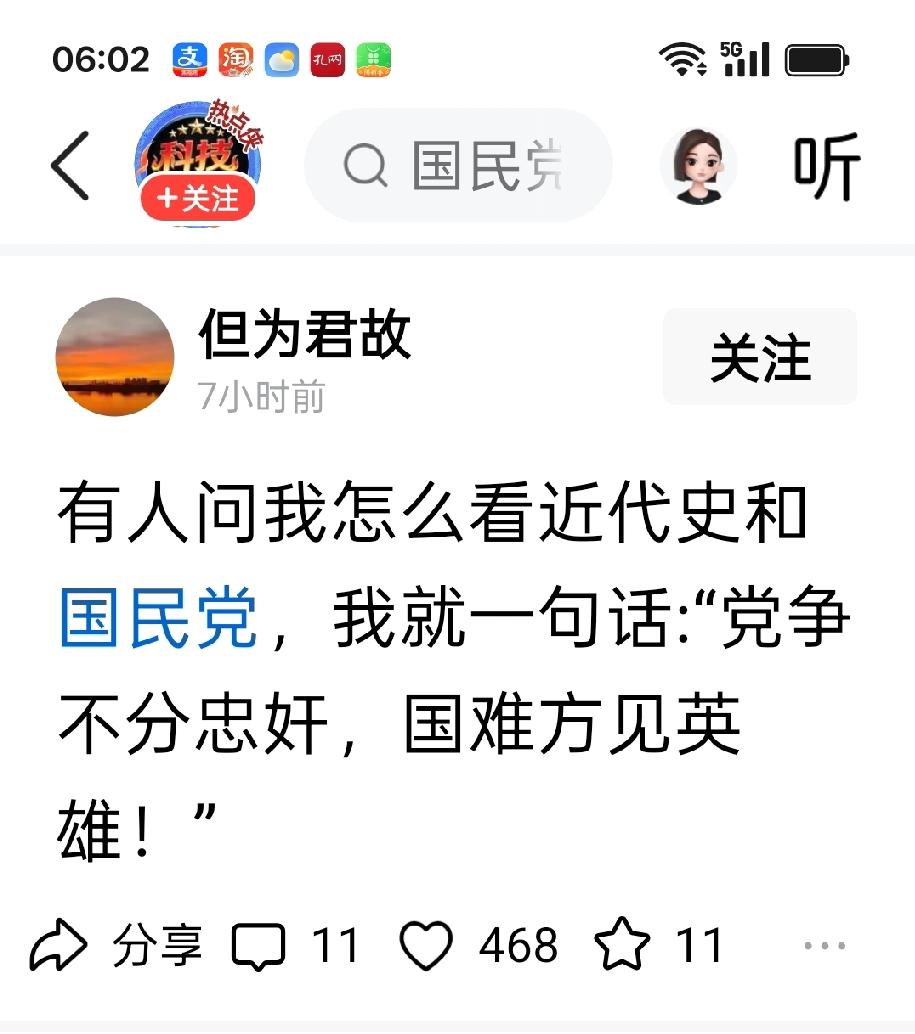Tap the search bar showing 国民党

point(460,166)
